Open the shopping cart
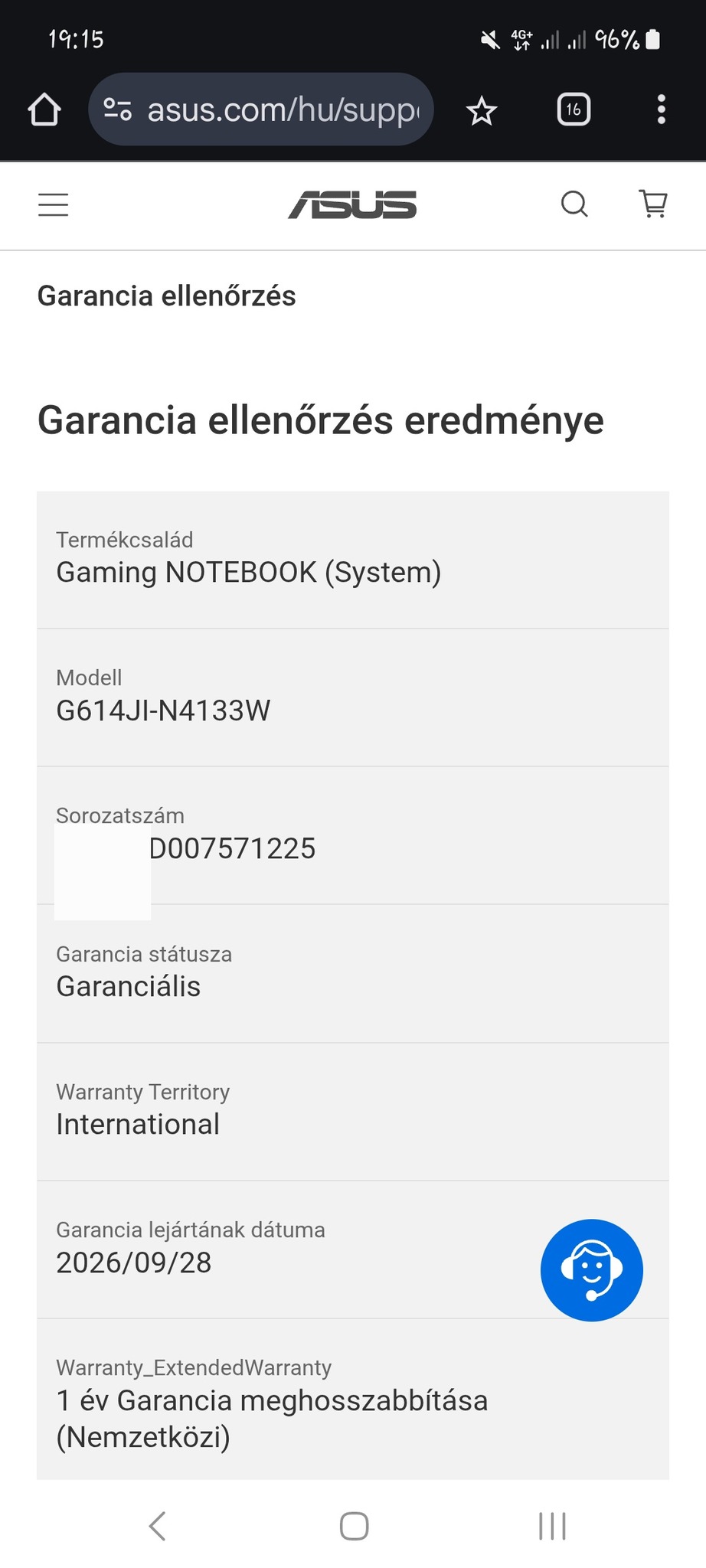The image size is (706, 1568). pos(653,204)
